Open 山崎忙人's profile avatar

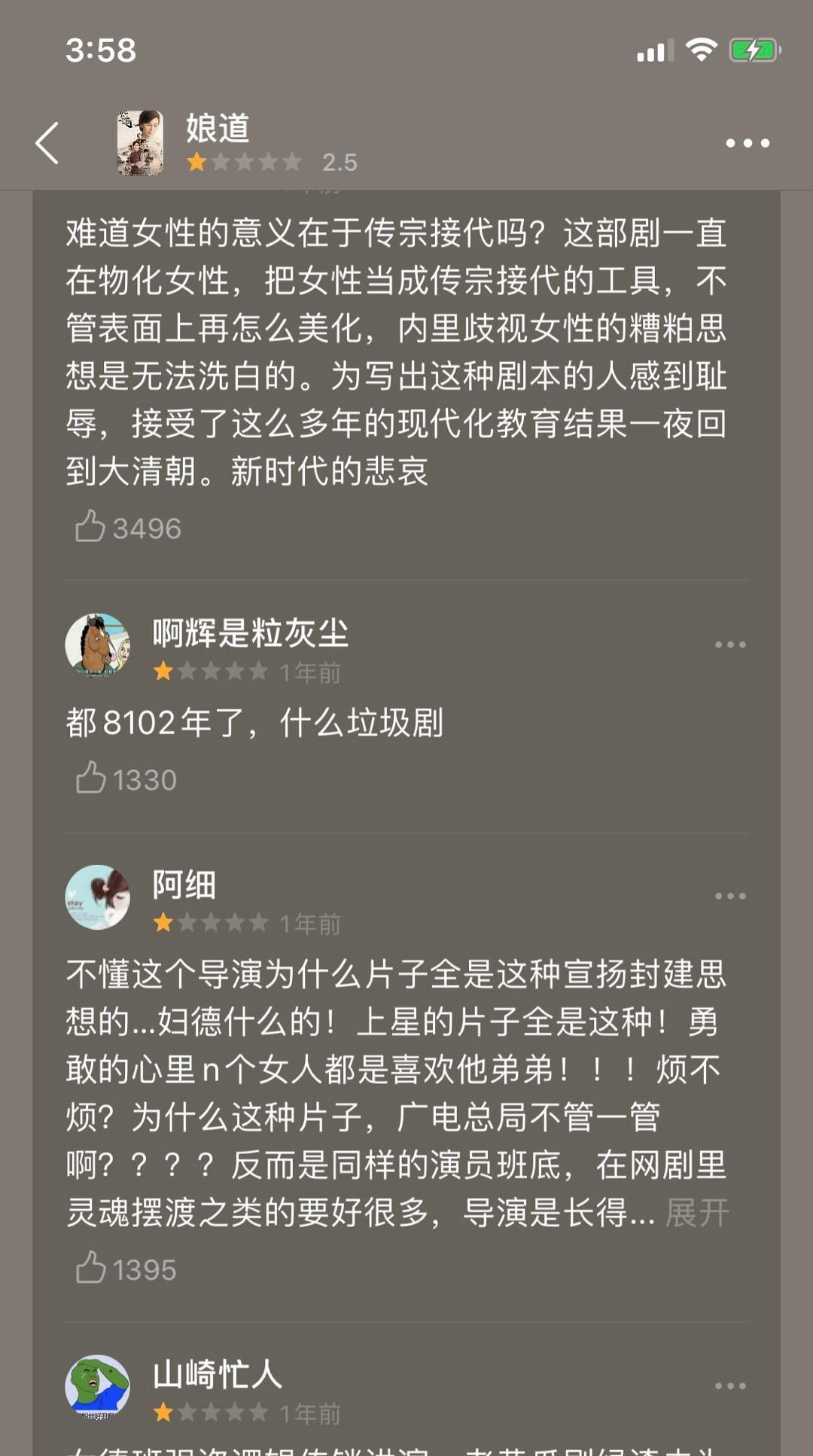tap(97, 1386)
